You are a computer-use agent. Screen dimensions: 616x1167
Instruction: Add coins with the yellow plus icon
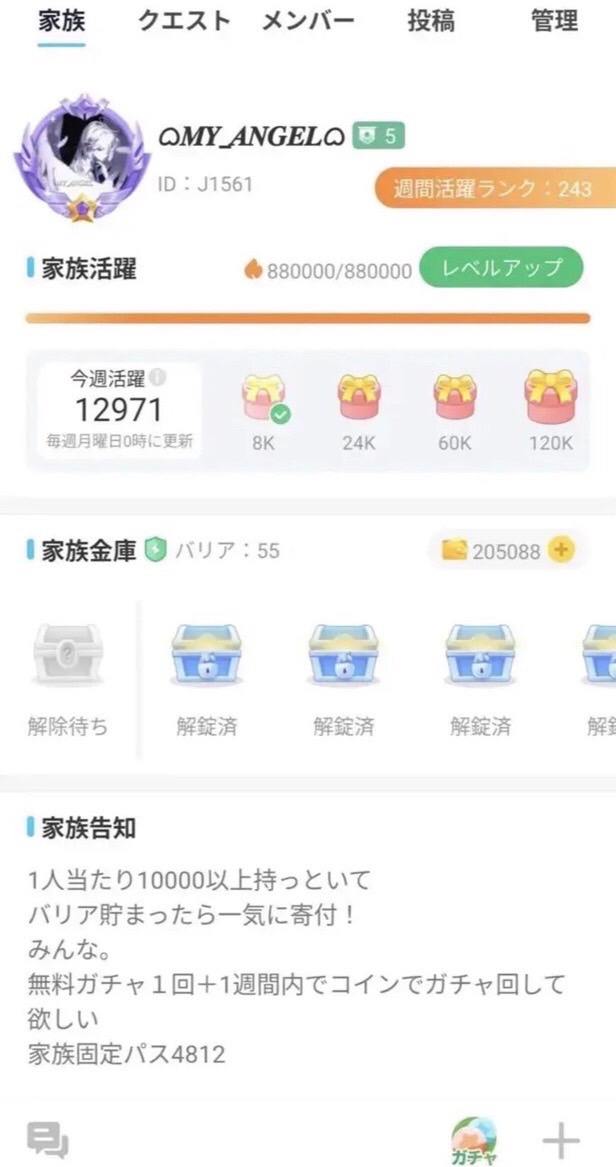click(x=562, y=550)
